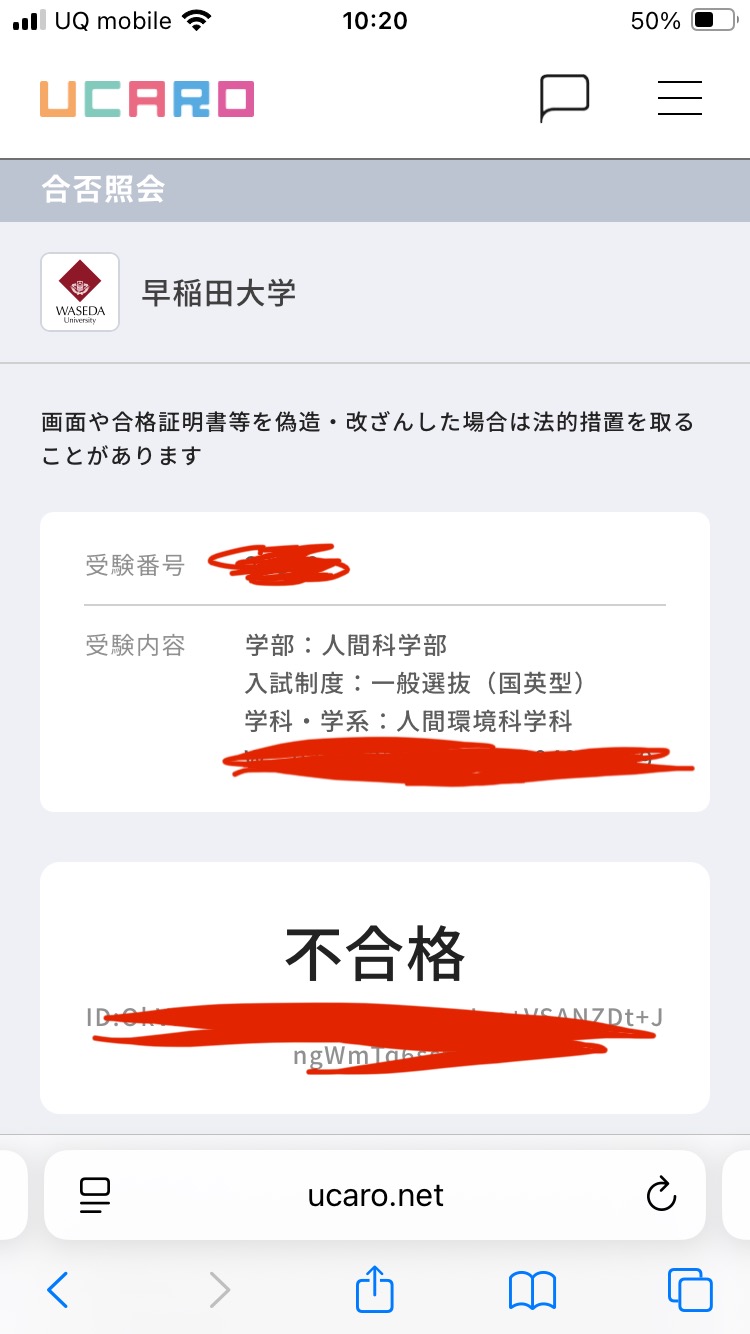The width and height of the screenshot is (750, 1334).
Task: Open Safari bookmarks
Action: (532, 1290)
